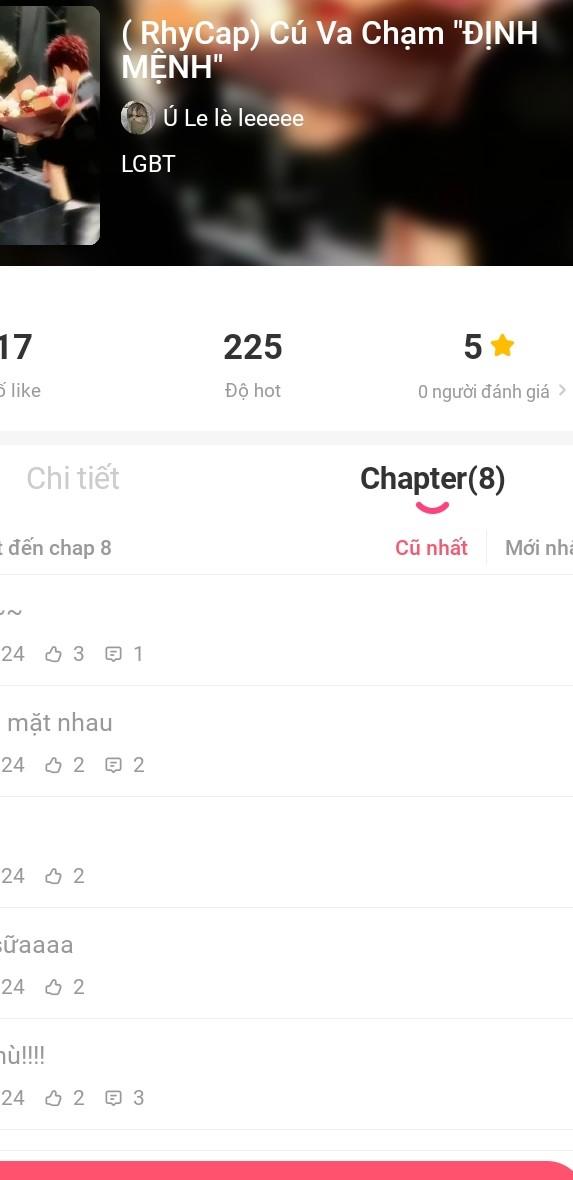573x1180 pixels.
Task: Open the LGBT genre tag
Action: [x=148, y=164]
